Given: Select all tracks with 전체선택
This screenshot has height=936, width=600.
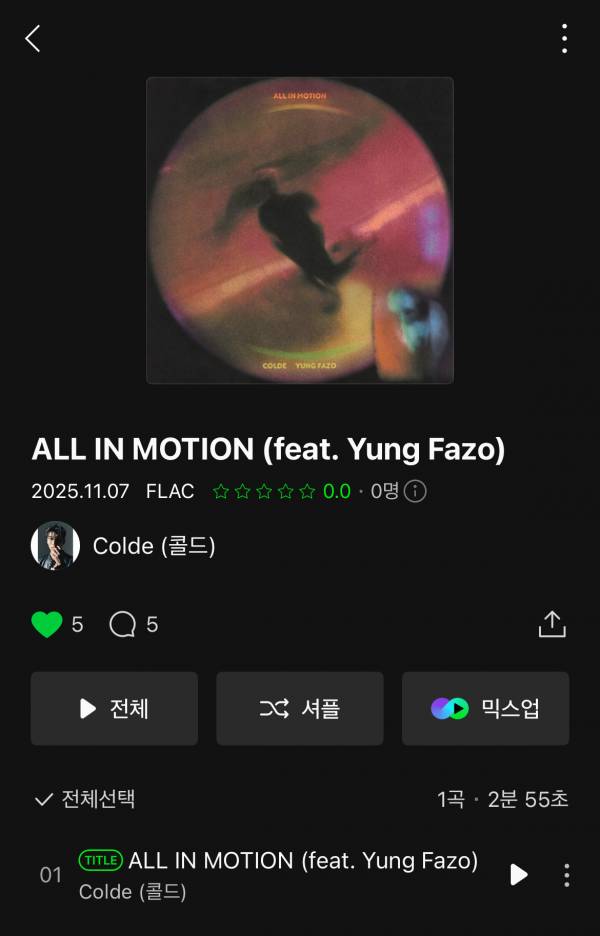Looking at the screenshot, I should (x=85, y=799).
